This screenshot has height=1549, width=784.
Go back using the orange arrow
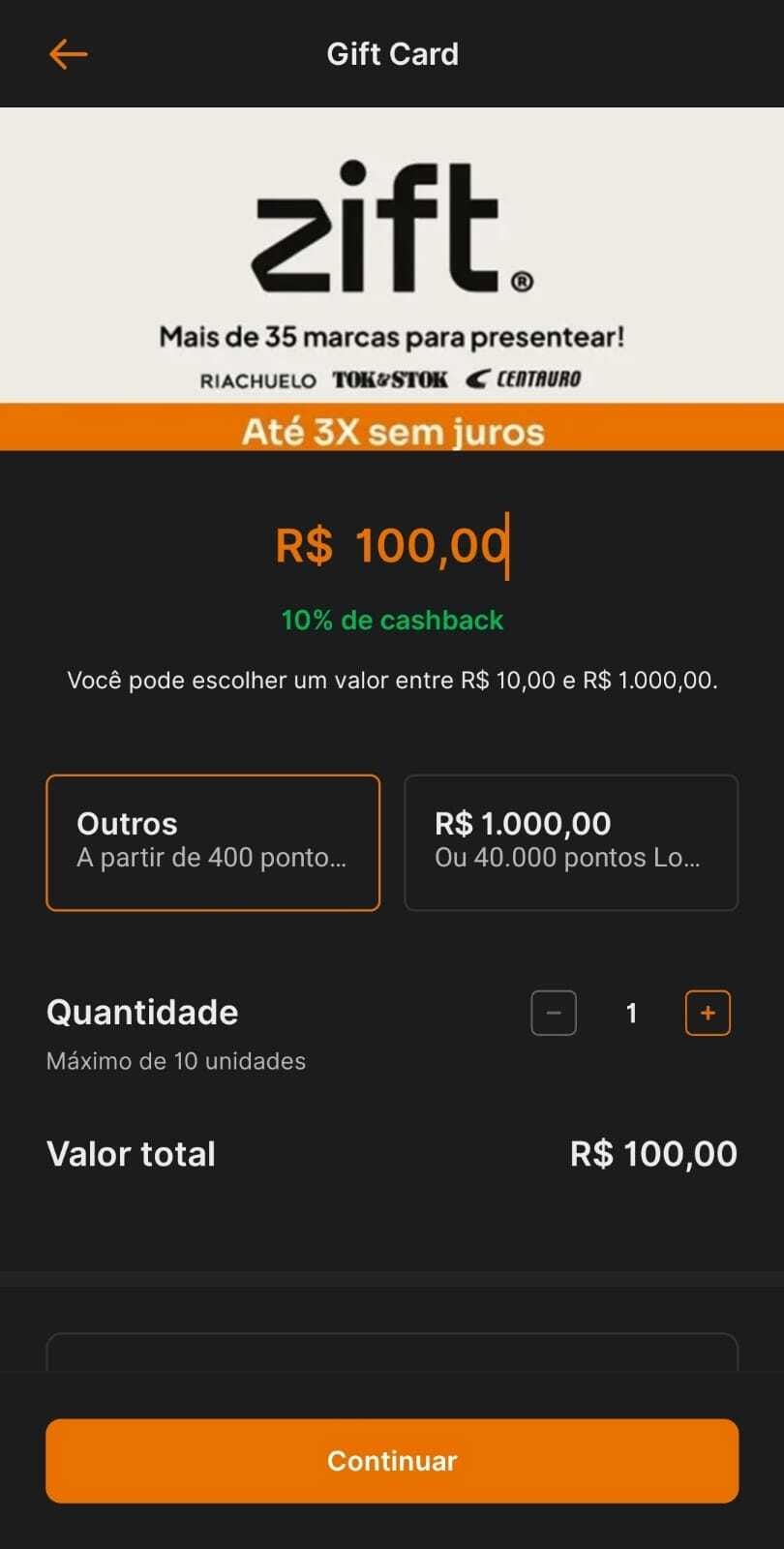(69, 54)
